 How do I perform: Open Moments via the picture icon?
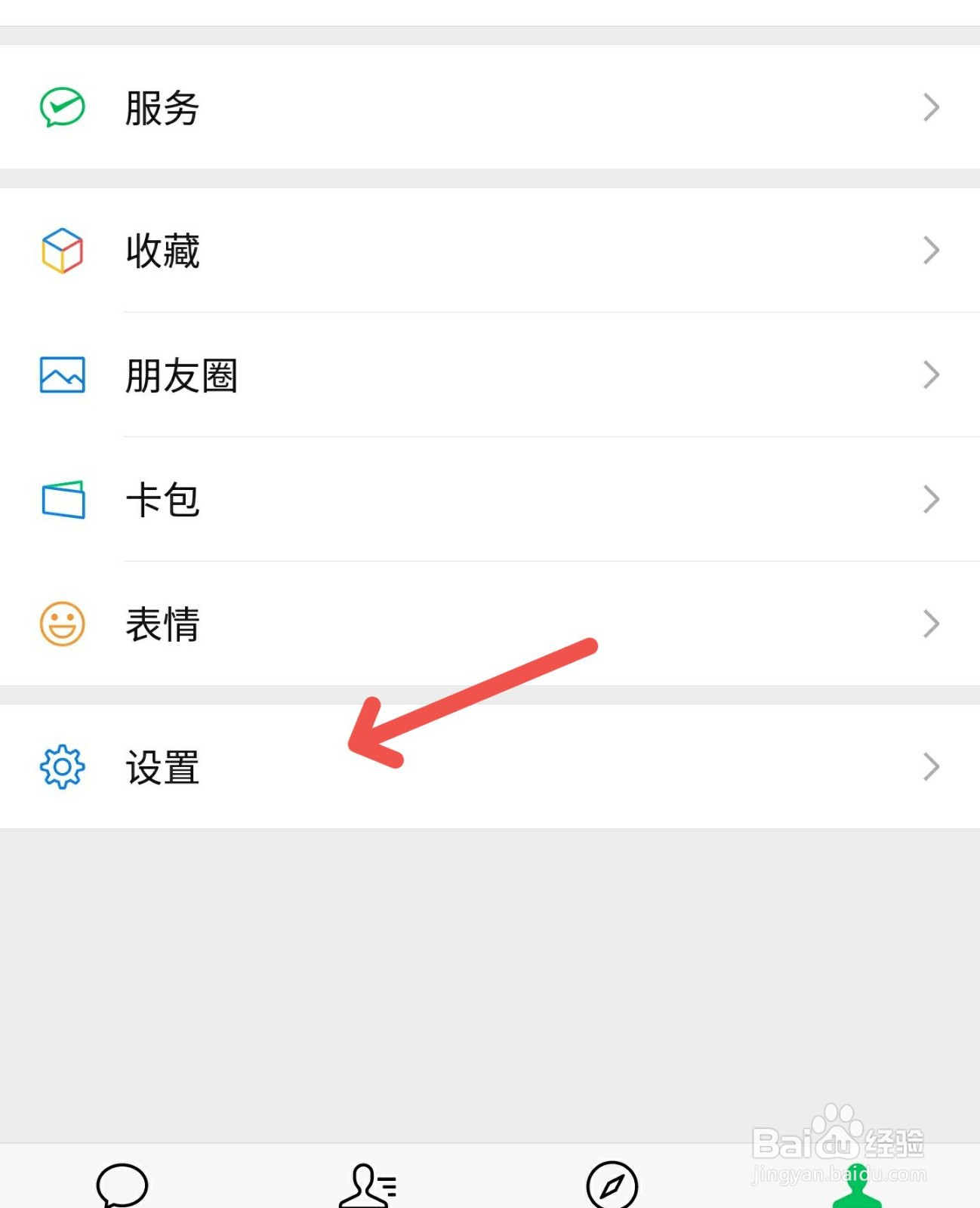[62, 375]
